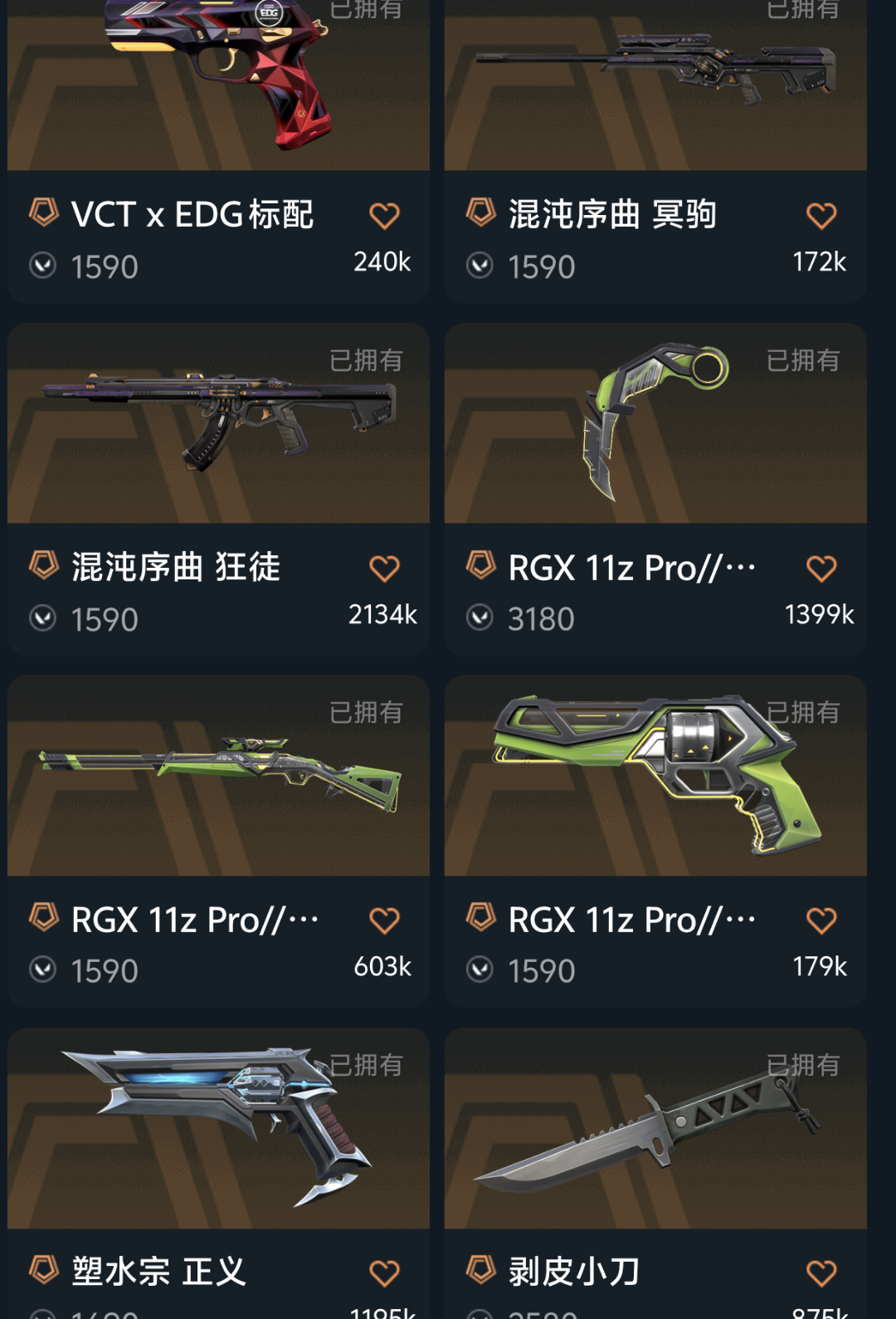896x1319 pixels.
Task: Tap the heart on 剥皮小刀
Action: coord(821,1273)
